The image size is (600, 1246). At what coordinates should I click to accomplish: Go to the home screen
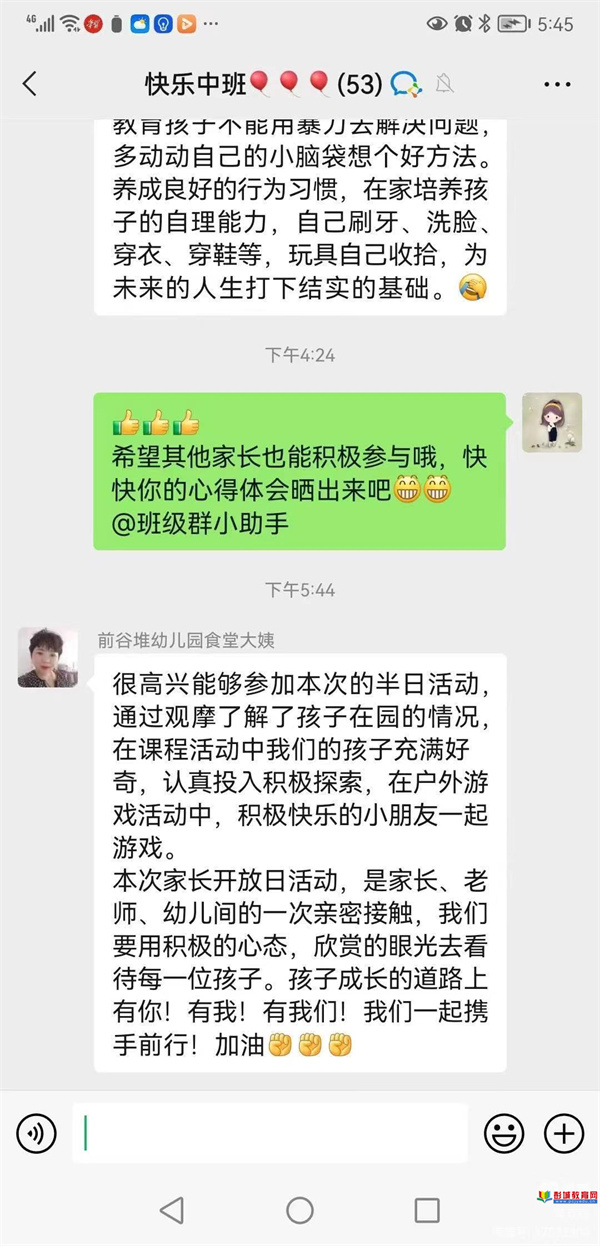tap(300, 1210)
